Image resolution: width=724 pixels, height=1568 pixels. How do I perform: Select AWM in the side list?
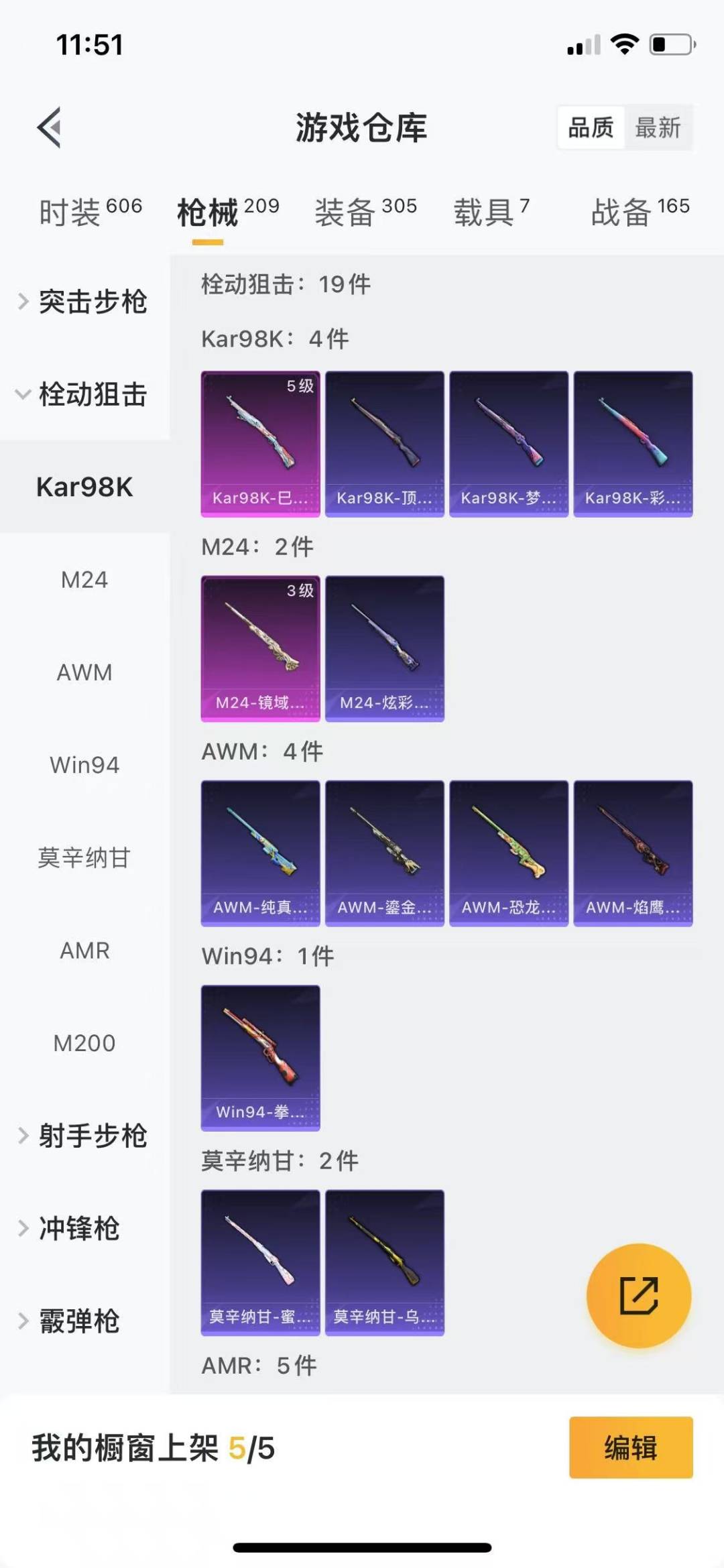[84, 672]
